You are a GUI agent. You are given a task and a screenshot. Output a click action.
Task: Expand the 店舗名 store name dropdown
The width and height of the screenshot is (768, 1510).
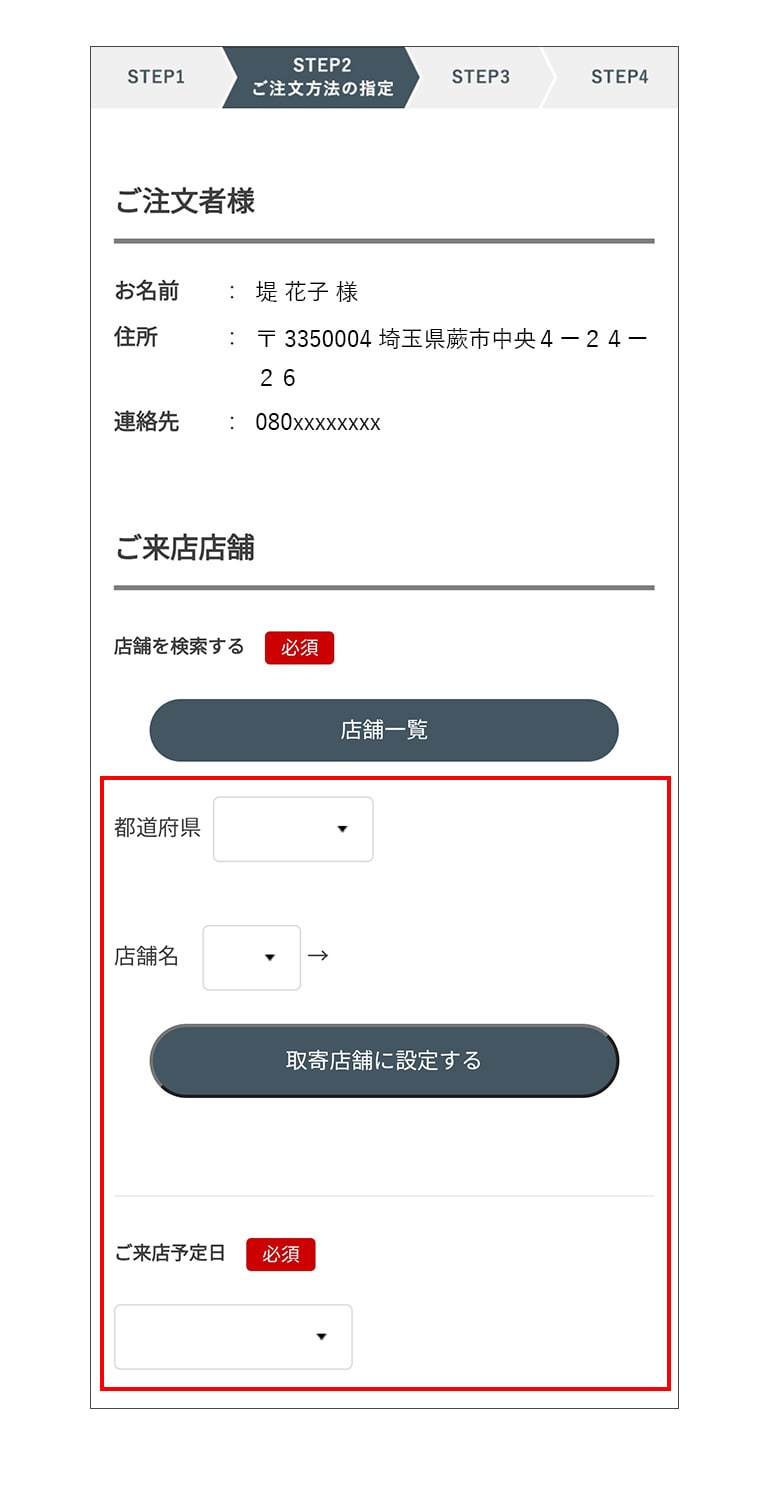(x=252, y=958)
